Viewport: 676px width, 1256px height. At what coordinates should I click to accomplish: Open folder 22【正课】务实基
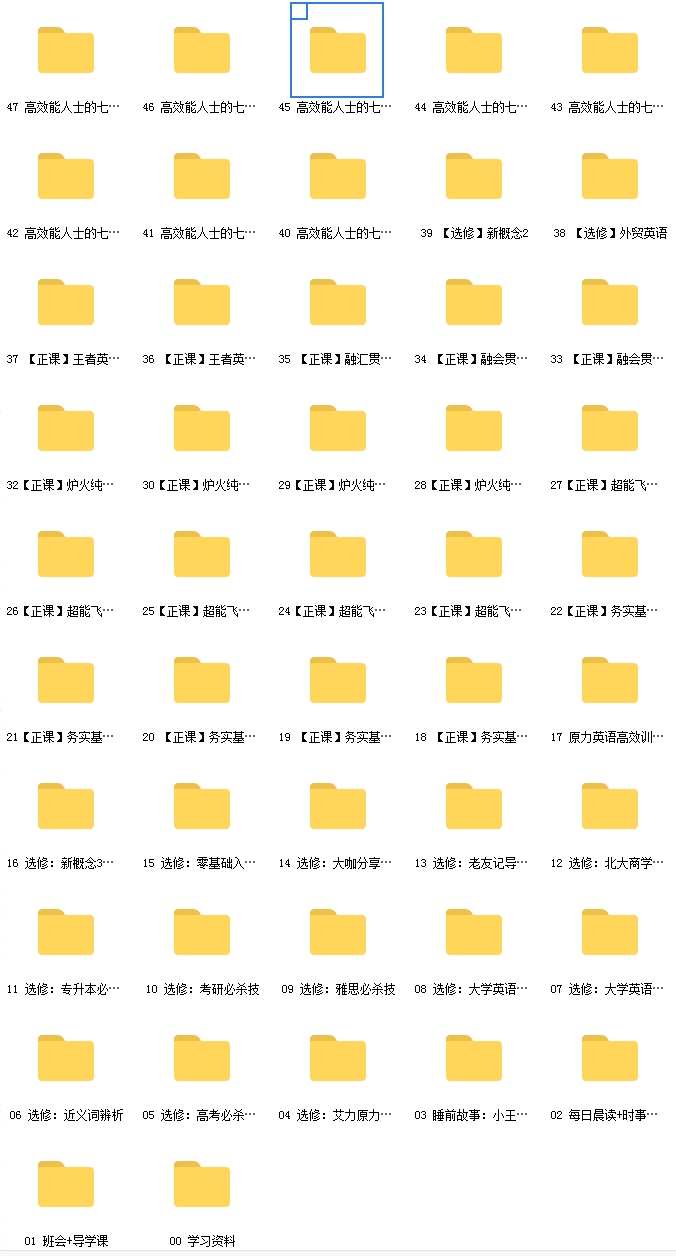tap(610, 555)
